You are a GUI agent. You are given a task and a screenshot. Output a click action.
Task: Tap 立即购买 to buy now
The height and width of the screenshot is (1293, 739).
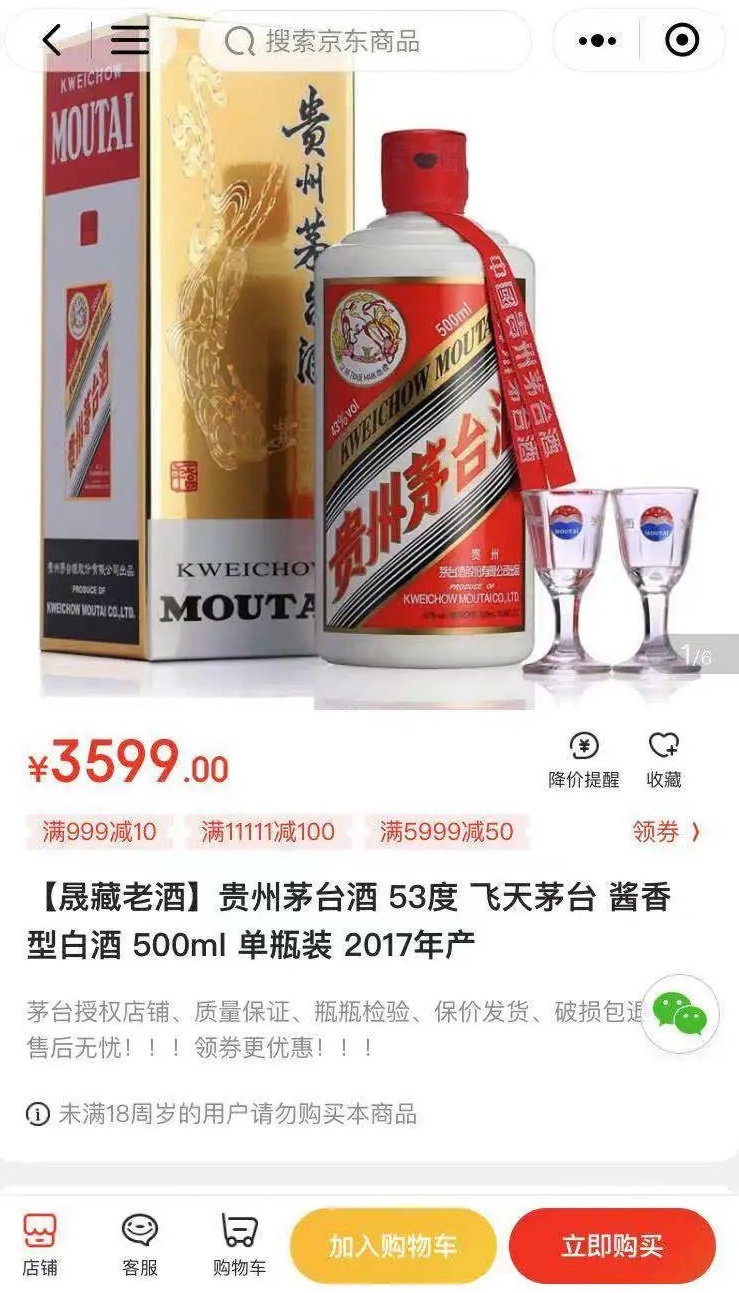(612, 1246)
